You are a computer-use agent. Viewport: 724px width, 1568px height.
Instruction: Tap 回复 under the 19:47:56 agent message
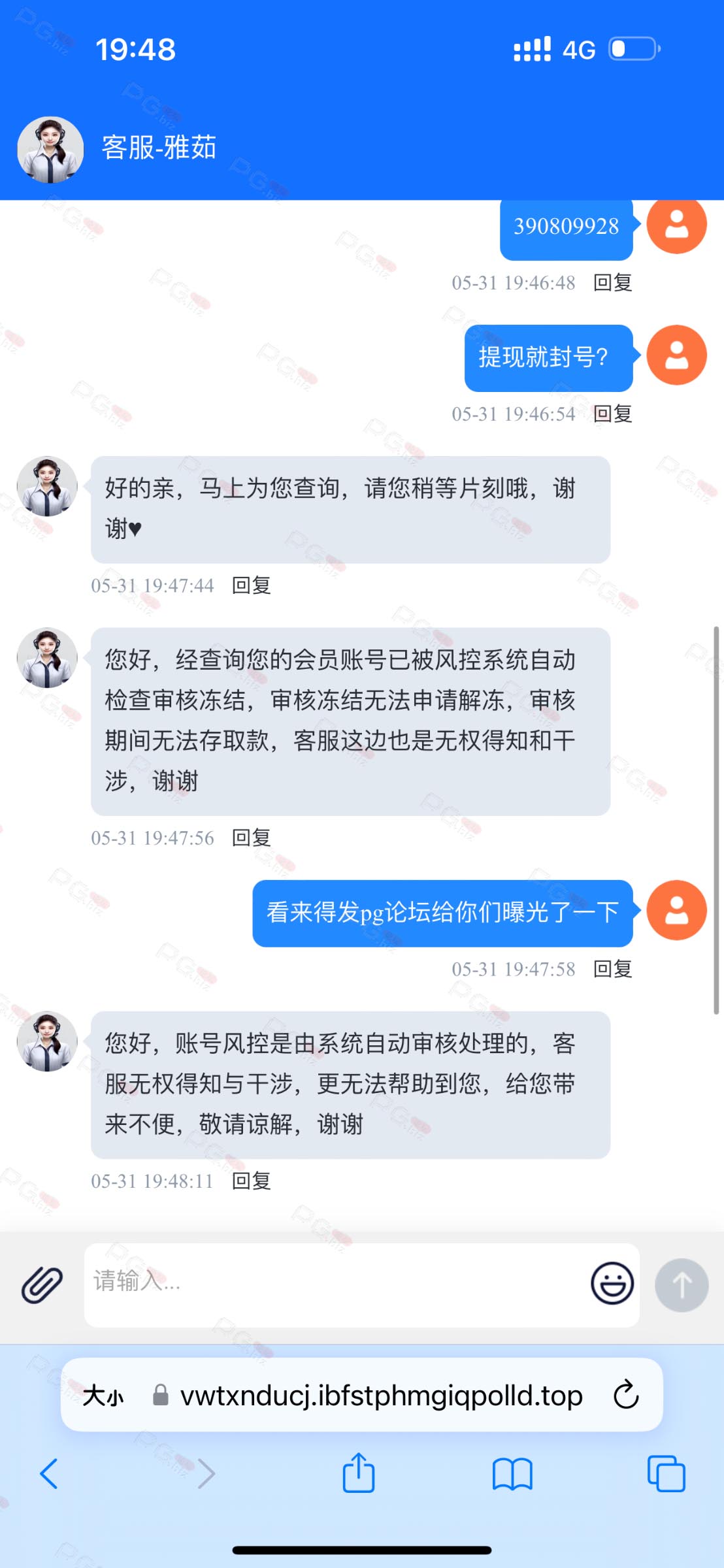tap(251, 838)
